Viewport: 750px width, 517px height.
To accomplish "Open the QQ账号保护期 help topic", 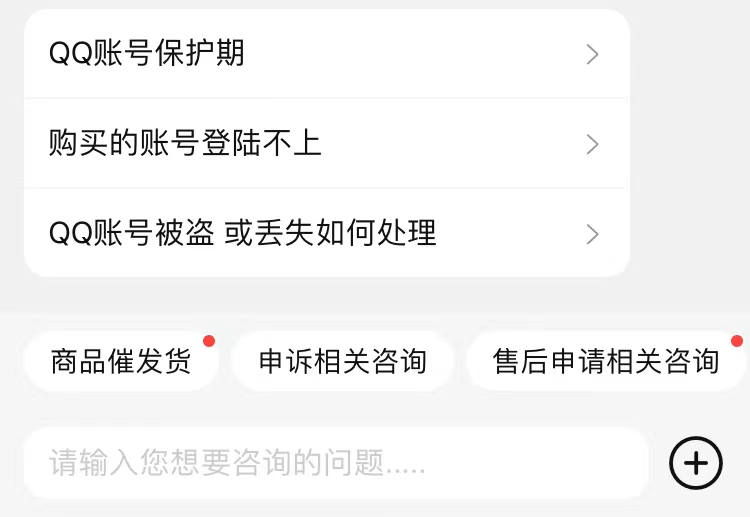I will (x=326, y=54).
